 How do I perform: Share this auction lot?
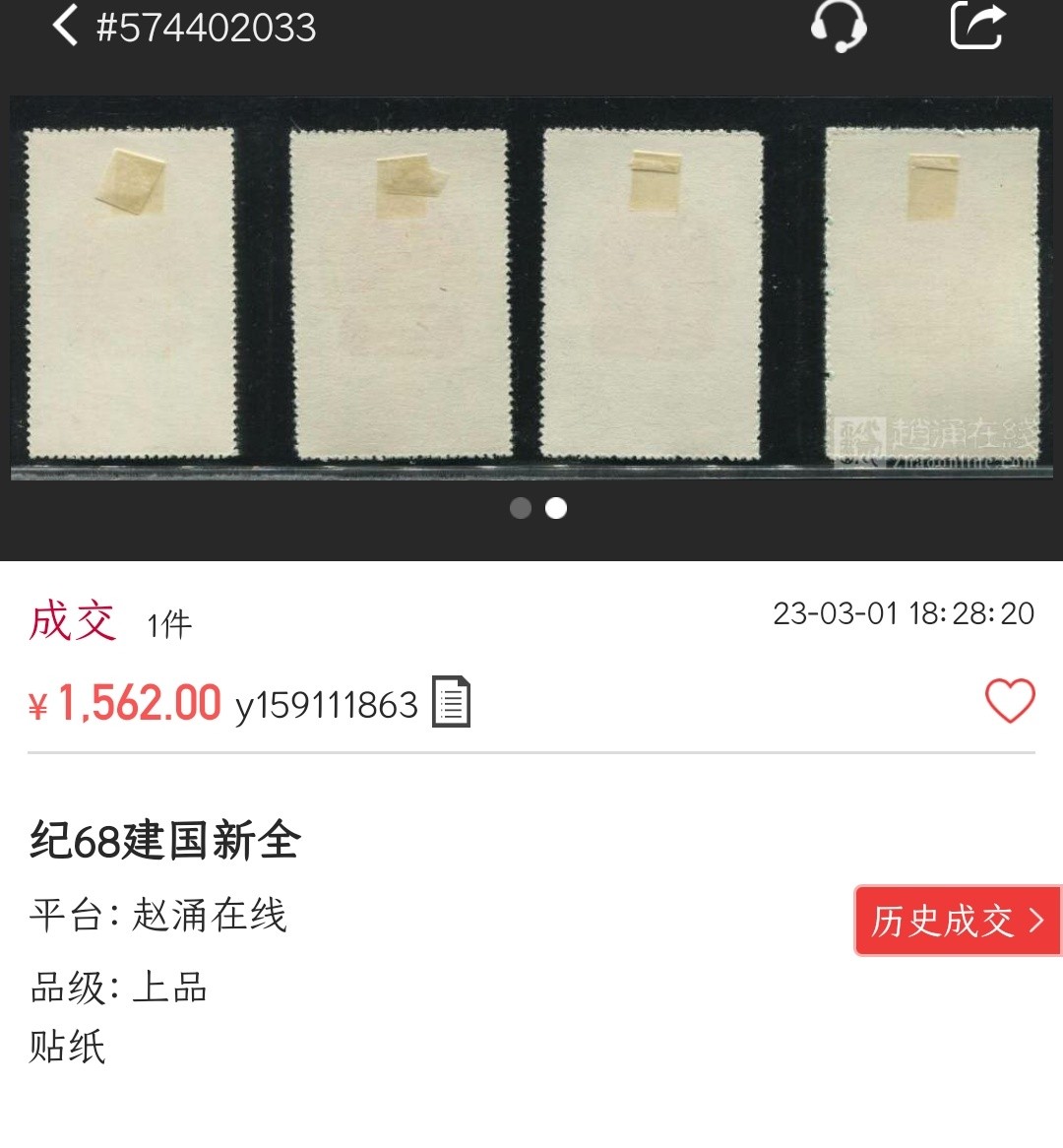pos(977,26)
